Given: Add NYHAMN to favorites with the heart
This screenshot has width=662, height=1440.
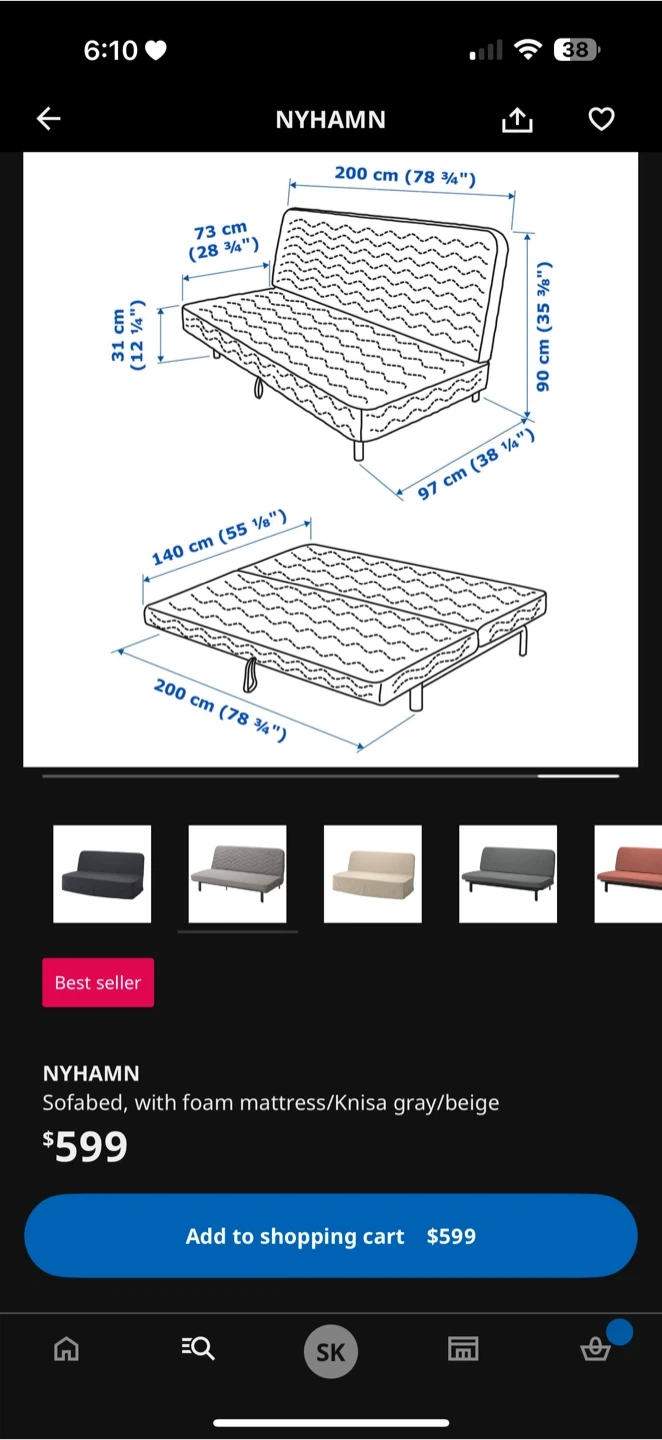Looking at the screenshot, I should [600, 120].
